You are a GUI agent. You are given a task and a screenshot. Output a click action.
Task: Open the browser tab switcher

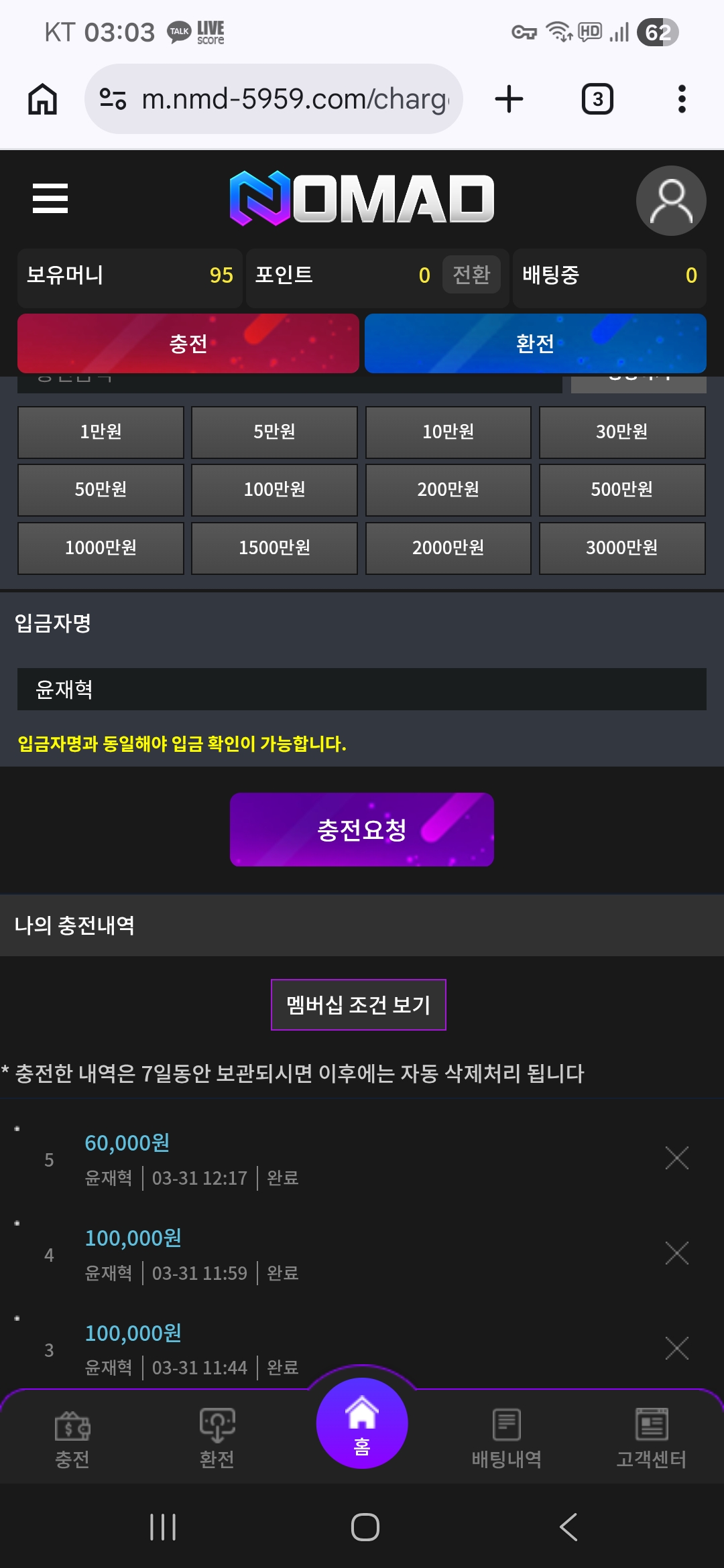(x=597, y=99)
